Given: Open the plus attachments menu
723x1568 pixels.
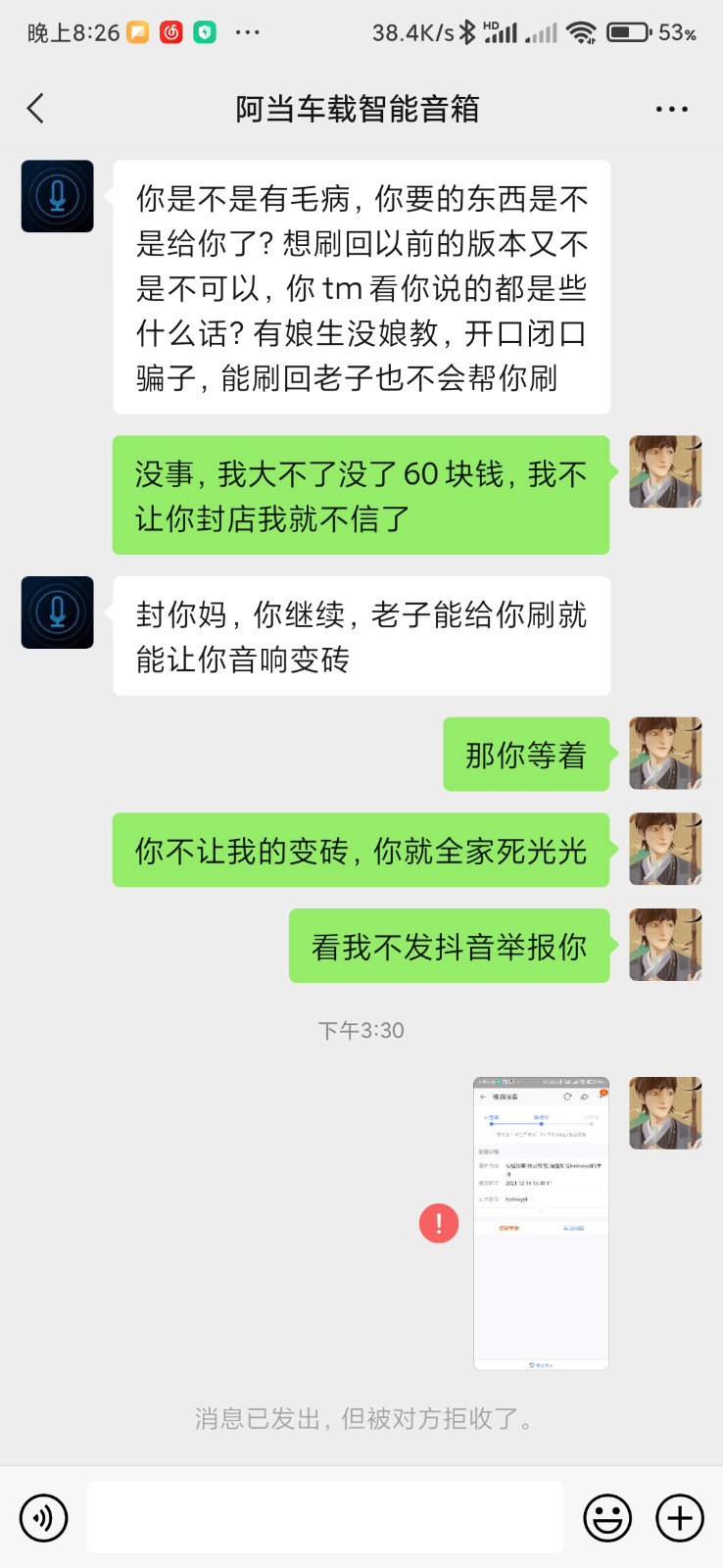Looking at the screenshot, I should 680,1518.
